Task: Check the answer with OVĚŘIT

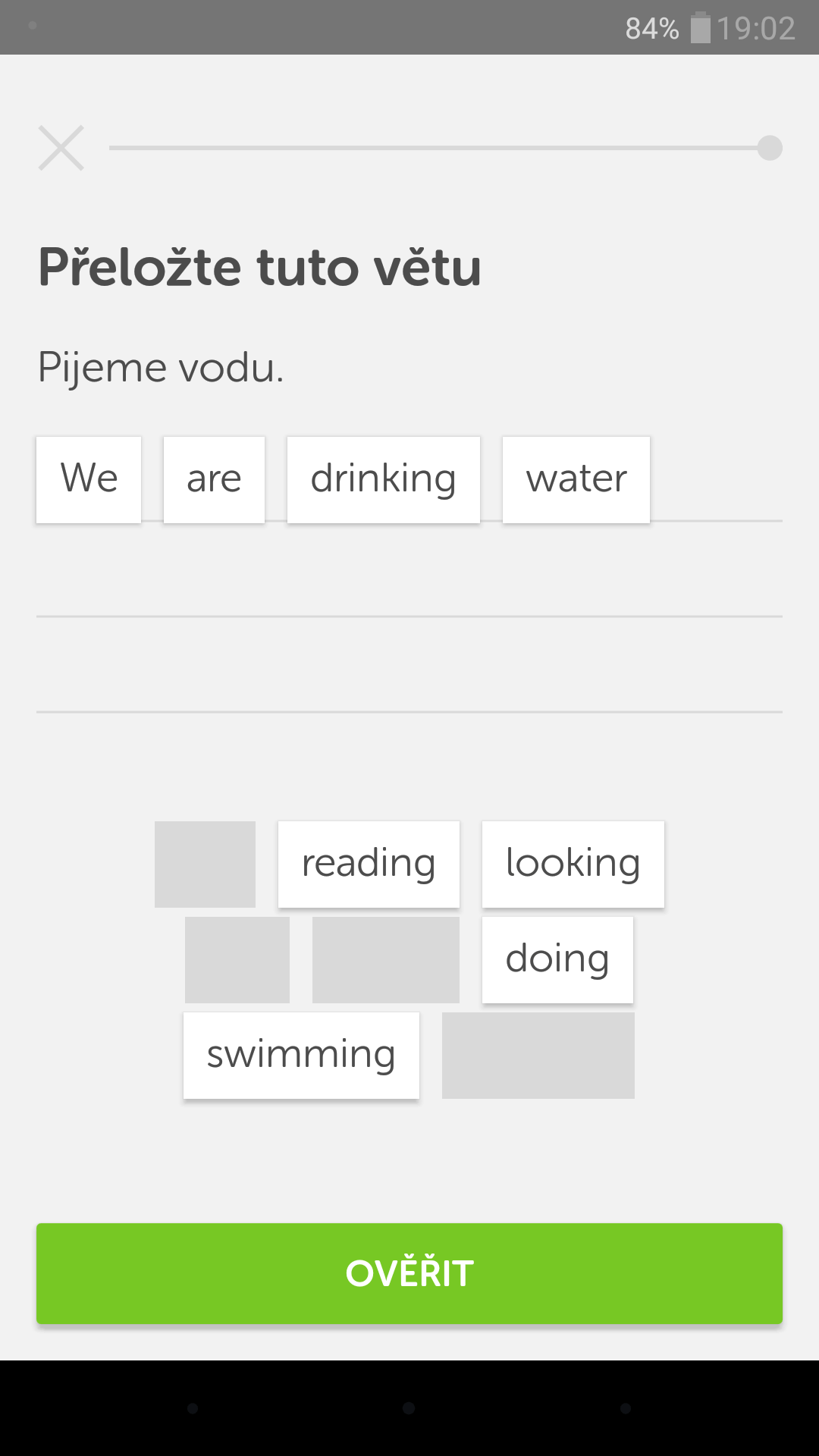Action: 409,1273
